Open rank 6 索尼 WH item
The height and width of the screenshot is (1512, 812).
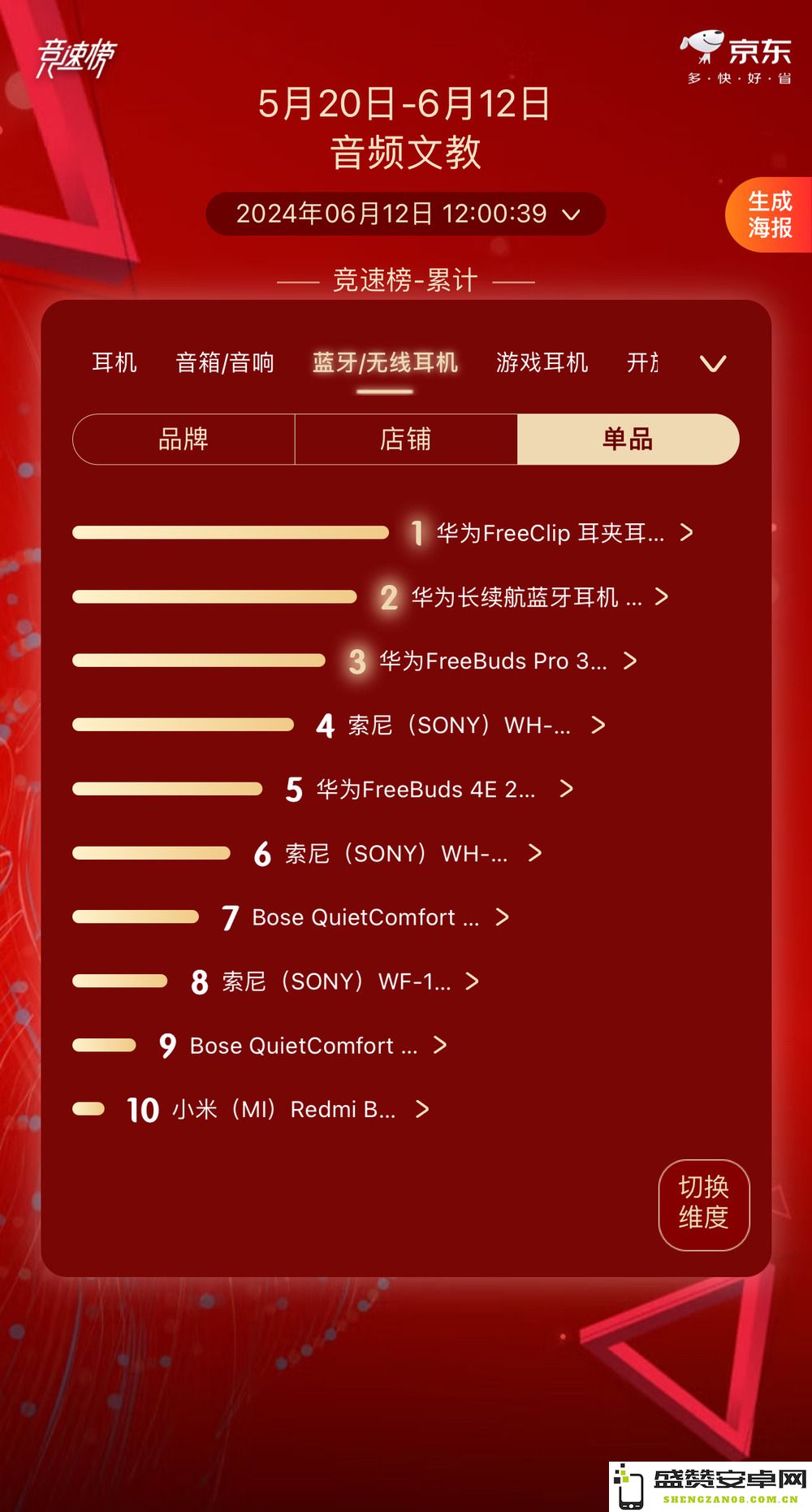tap(396, 853)
